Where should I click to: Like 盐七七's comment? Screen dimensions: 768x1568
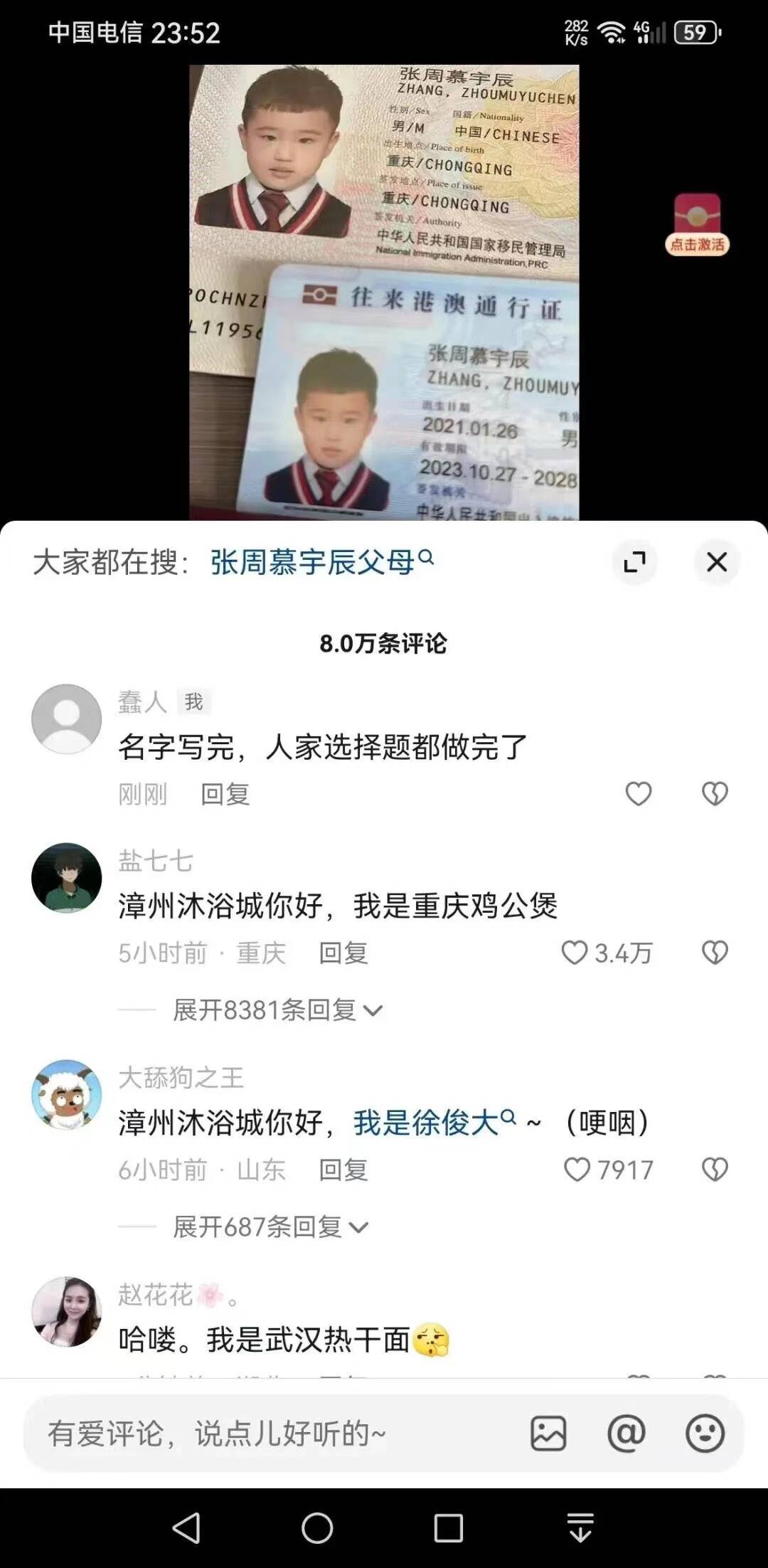point(575,953)
